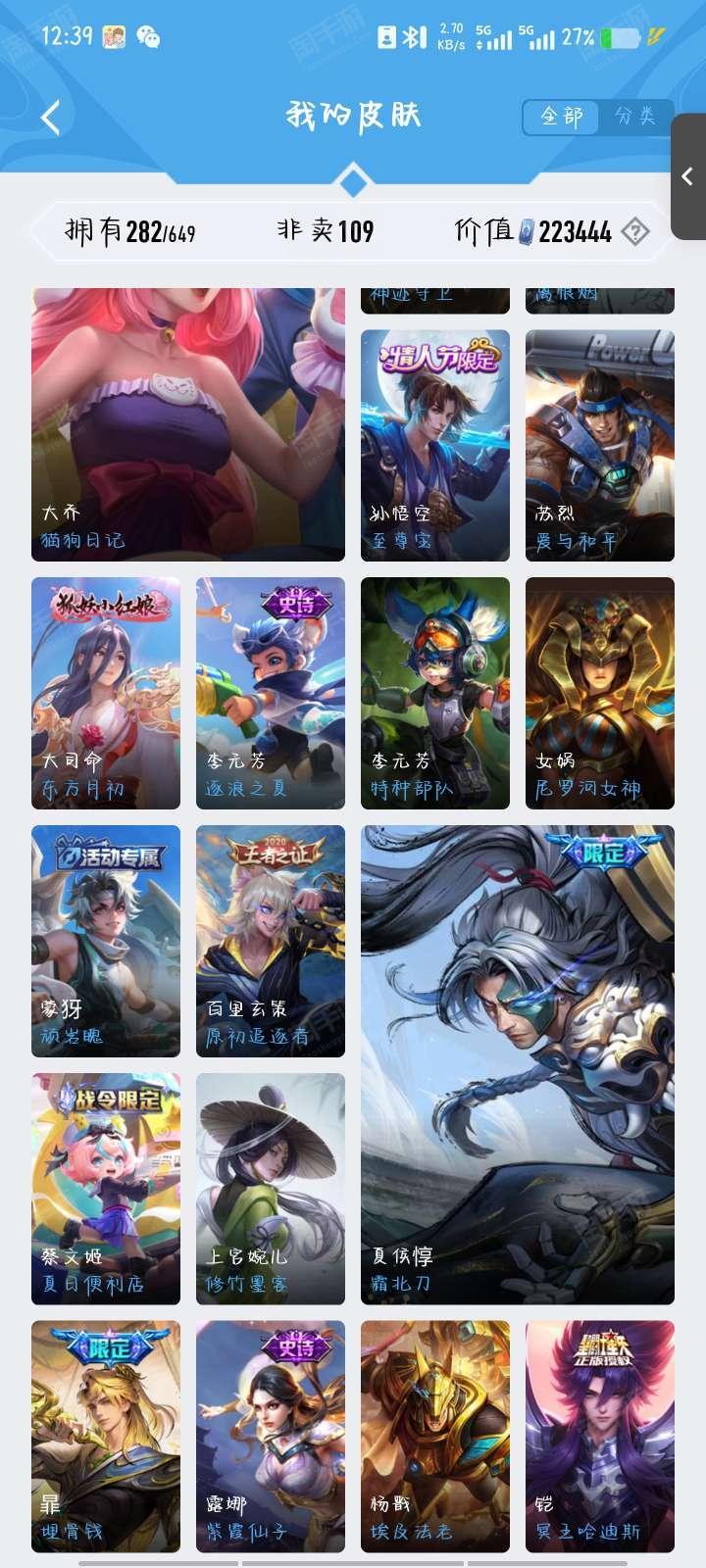The image size is (706, 1568).
Task: Open 杨戬 埃及法老 skin card
Action: (x=435, y=1437)
